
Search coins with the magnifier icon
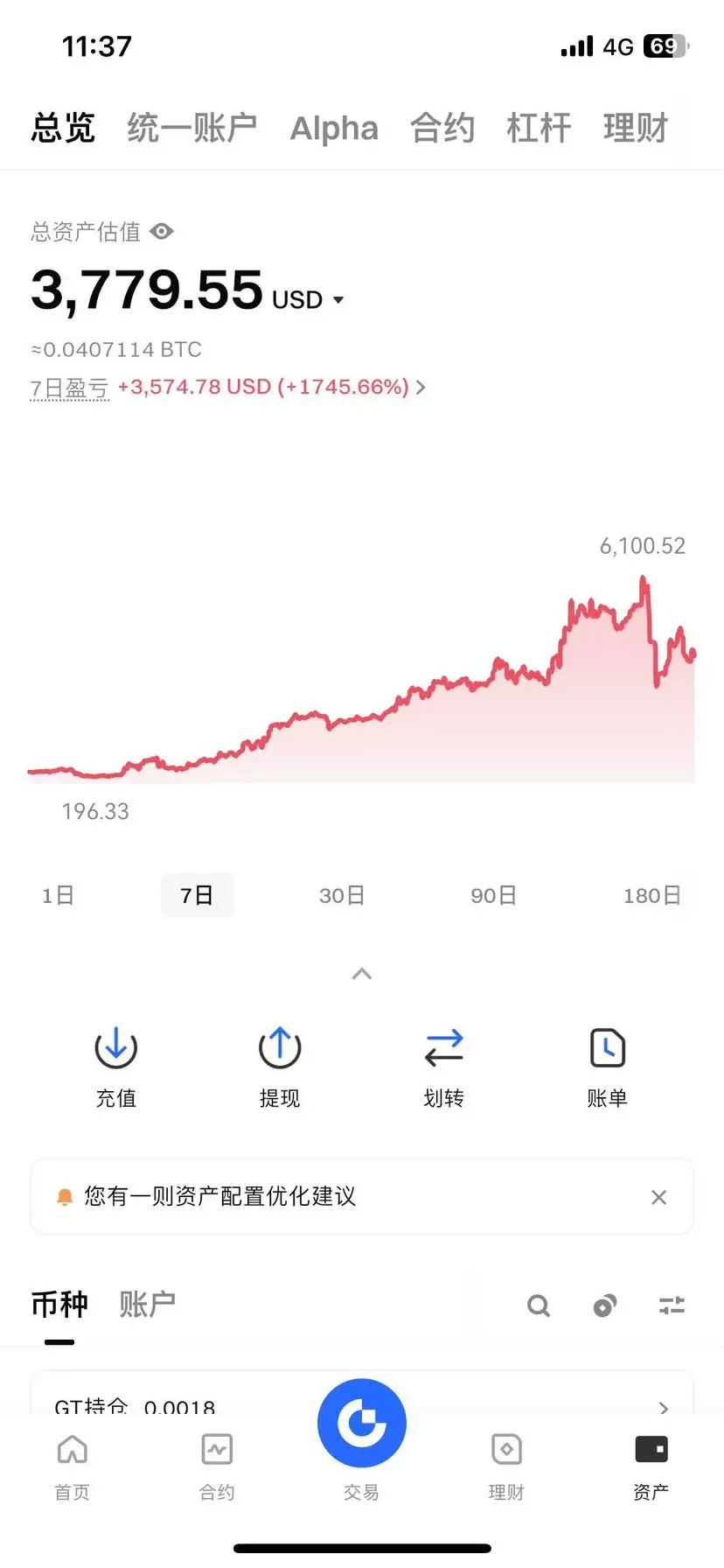point(539,1306)
